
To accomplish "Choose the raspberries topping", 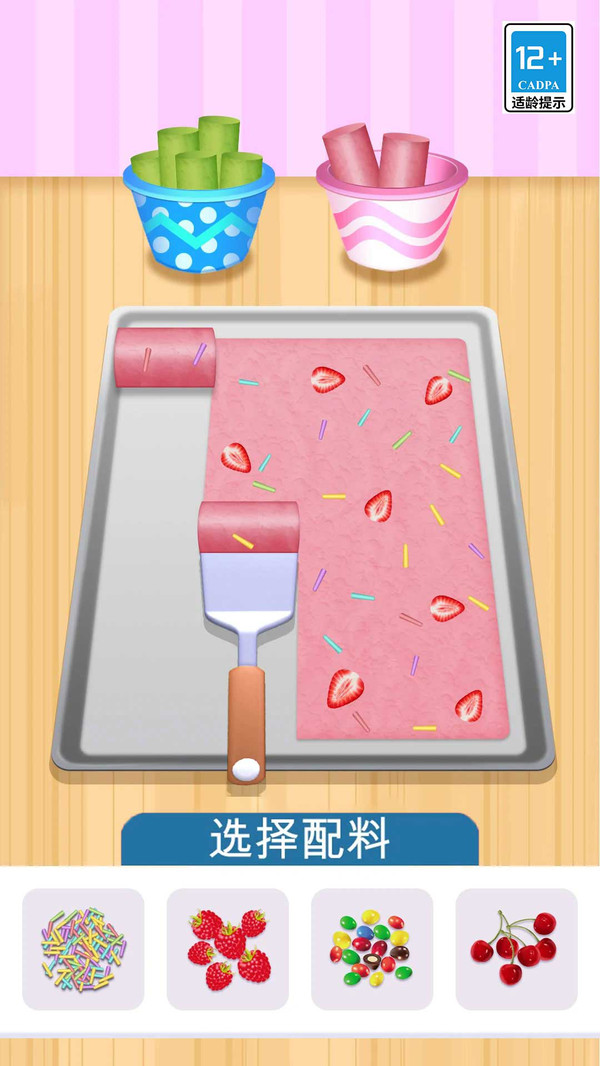I will (228, 948).
